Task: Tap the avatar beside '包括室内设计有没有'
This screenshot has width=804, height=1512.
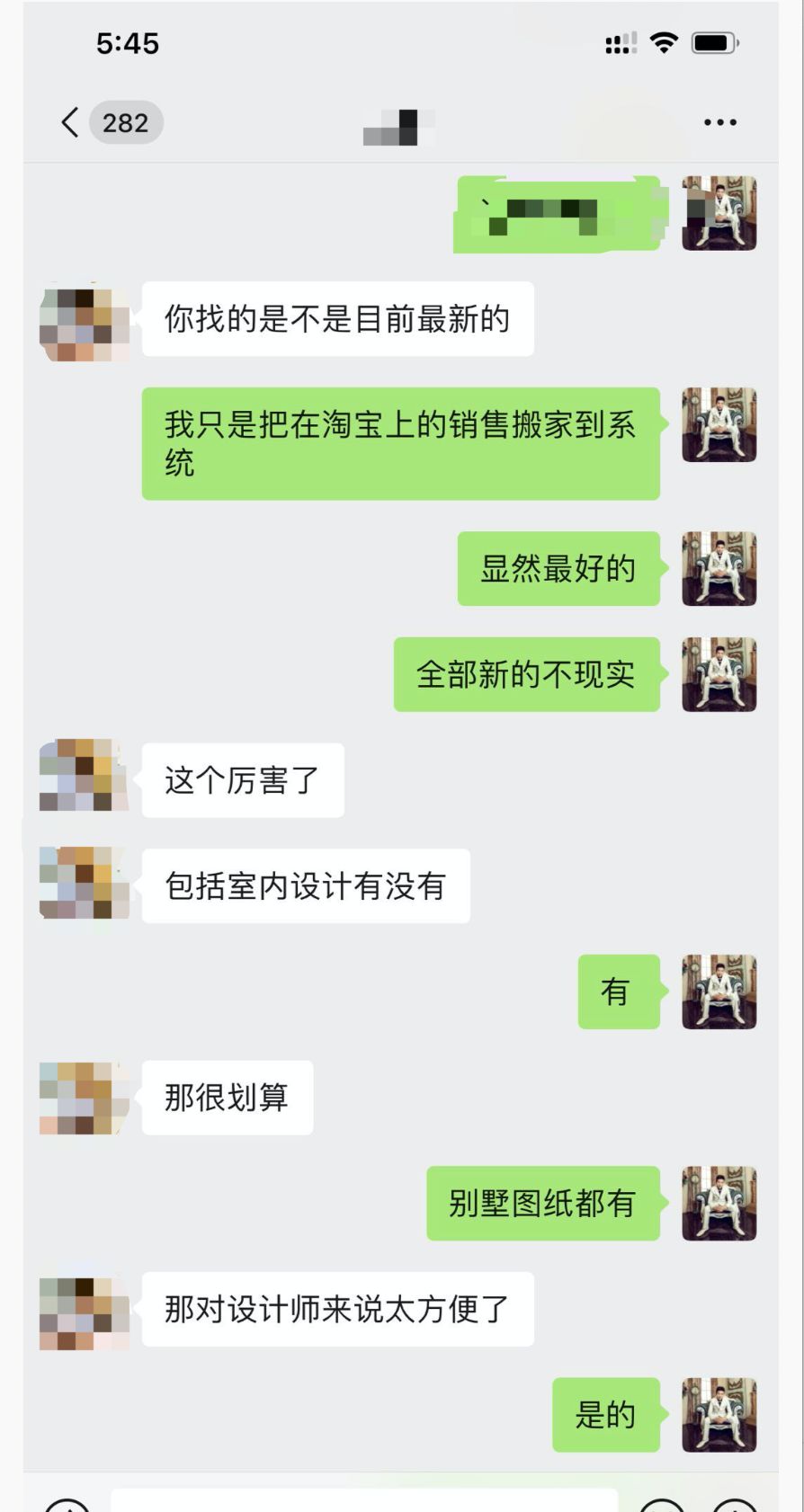Action: [x=85, y=882]
